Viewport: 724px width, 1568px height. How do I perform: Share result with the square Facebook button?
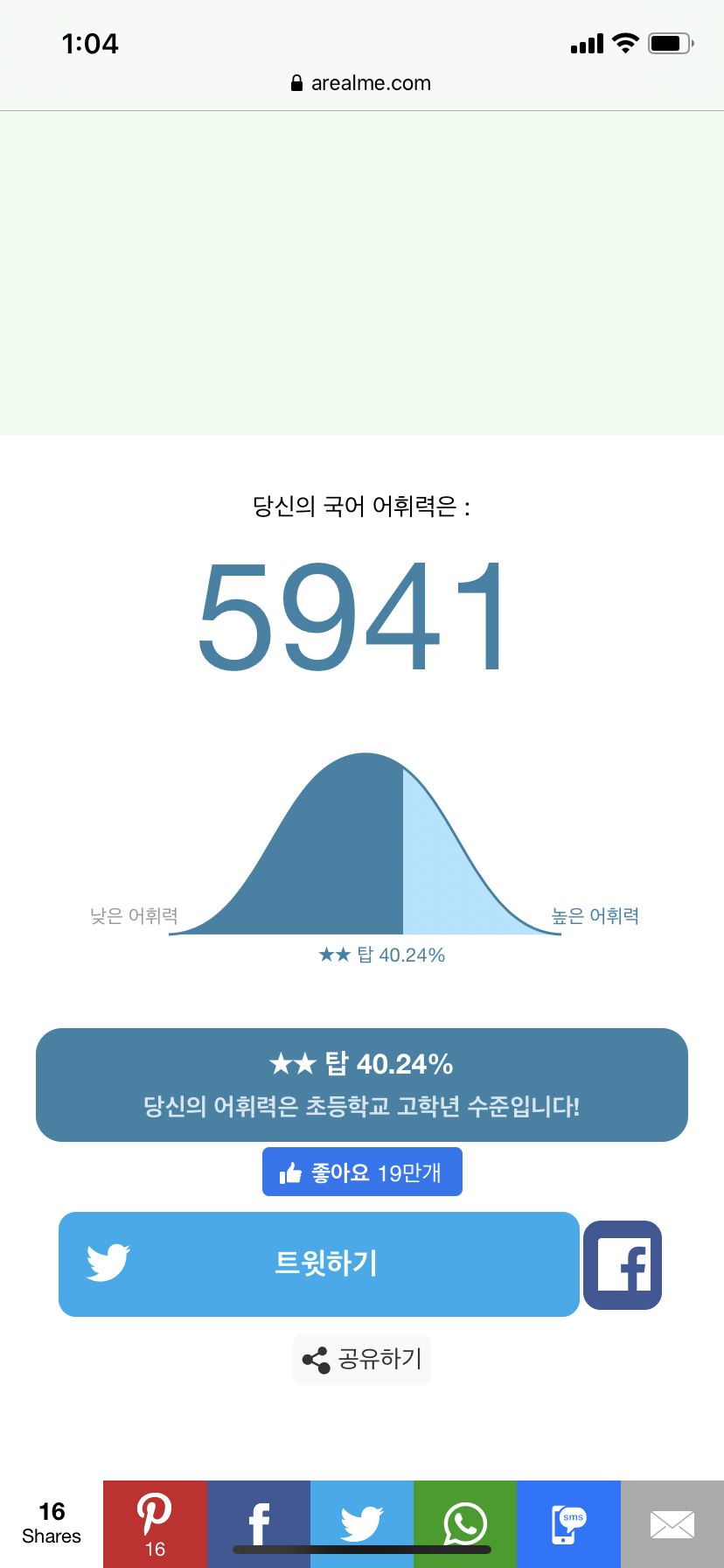(x=623, y=1265)
